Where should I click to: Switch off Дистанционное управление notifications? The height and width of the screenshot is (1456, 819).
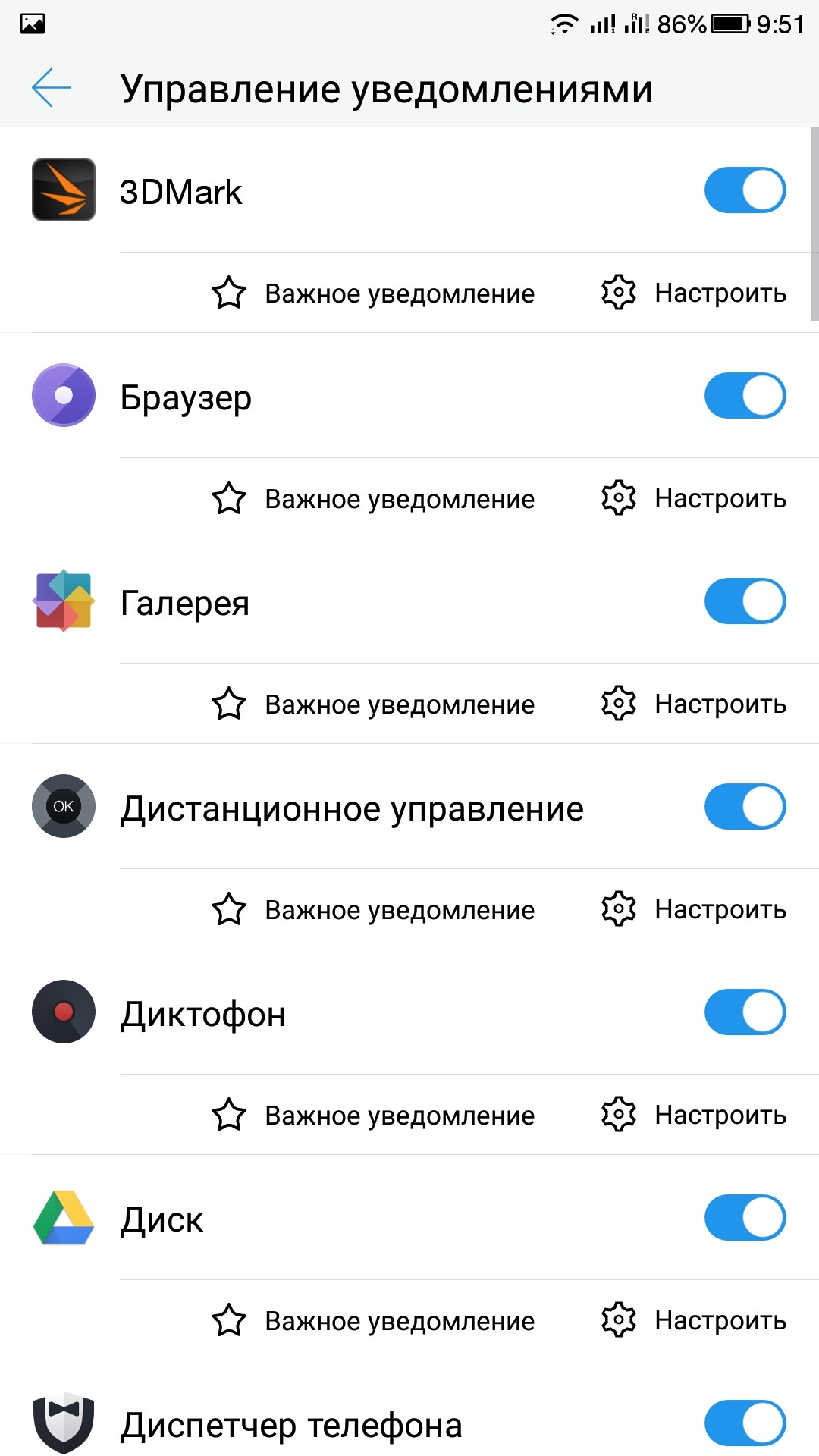pyautogui.click(x=745, y=807)
